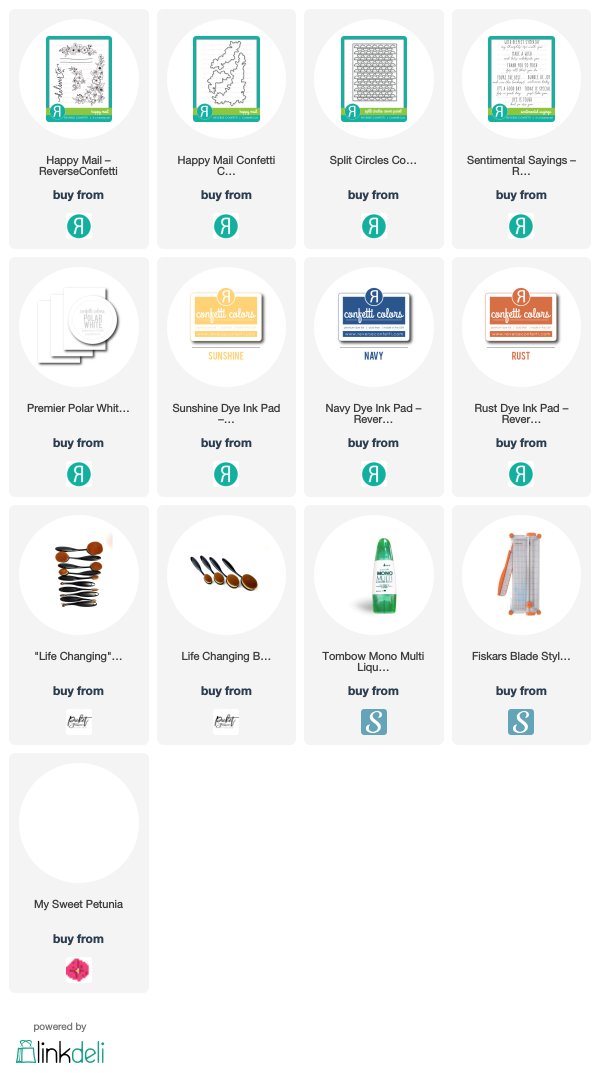Open the linkdeli powered-by link
Screen dimensions: 600x1073
click(60, 1045)
